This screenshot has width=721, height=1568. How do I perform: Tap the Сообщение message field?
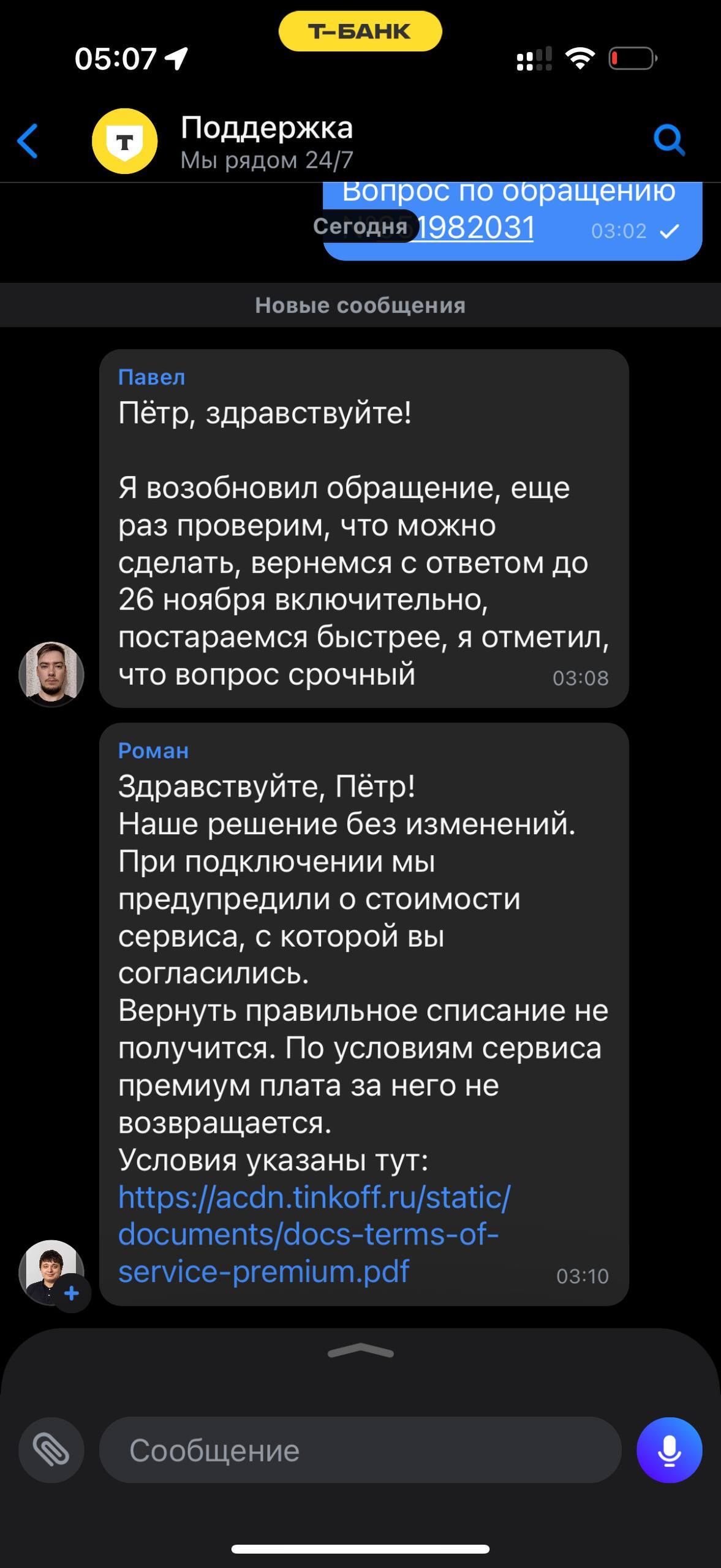point(360,1450)
